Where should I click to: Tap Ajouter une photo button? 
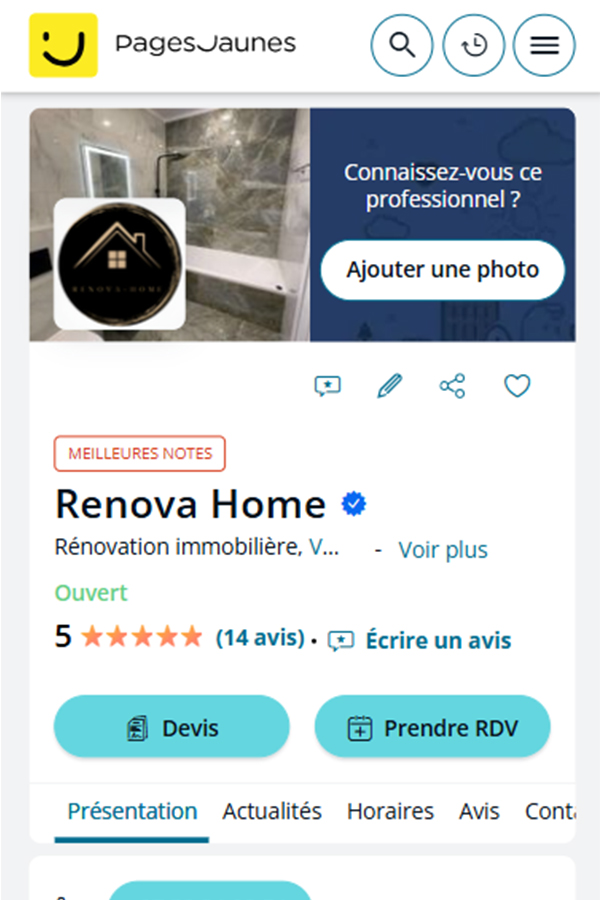pos(442,269)
